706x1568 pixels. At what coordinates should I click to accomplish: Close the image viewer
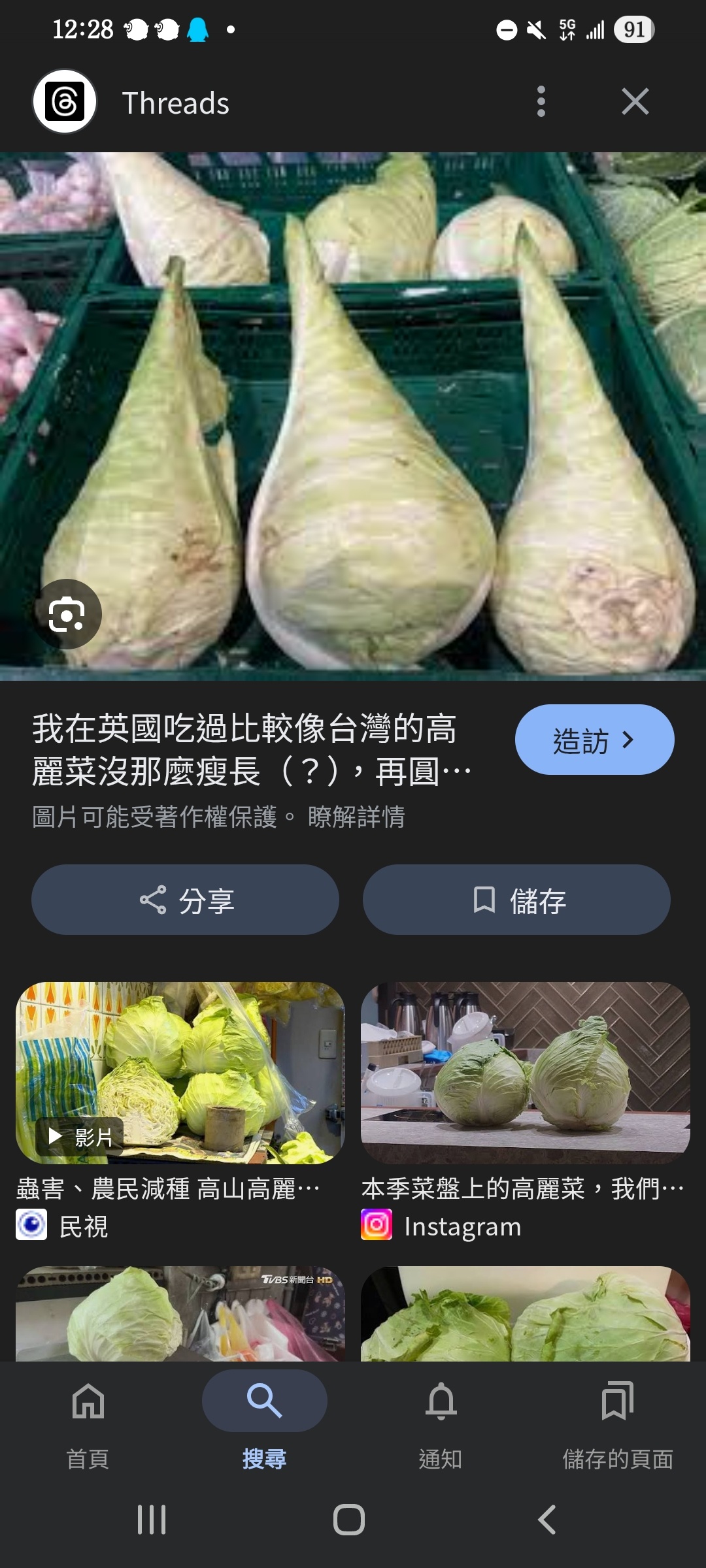(x=635, y=102)
